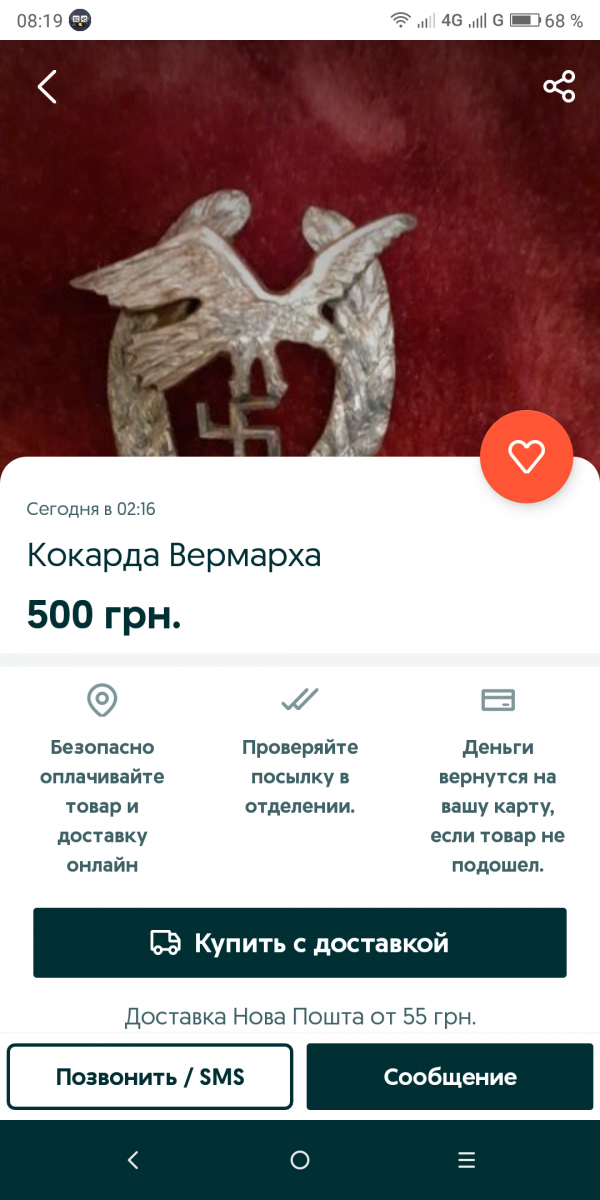Share this listing
The height and width of the screenshot is (1200, 600).
[559, 87]
